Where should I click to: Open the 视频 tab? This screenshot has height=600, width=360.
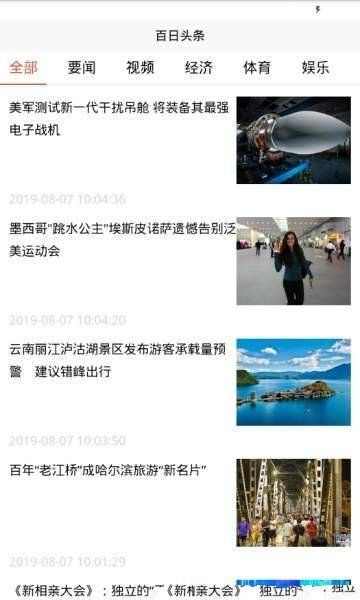click(x=140, y=68)
